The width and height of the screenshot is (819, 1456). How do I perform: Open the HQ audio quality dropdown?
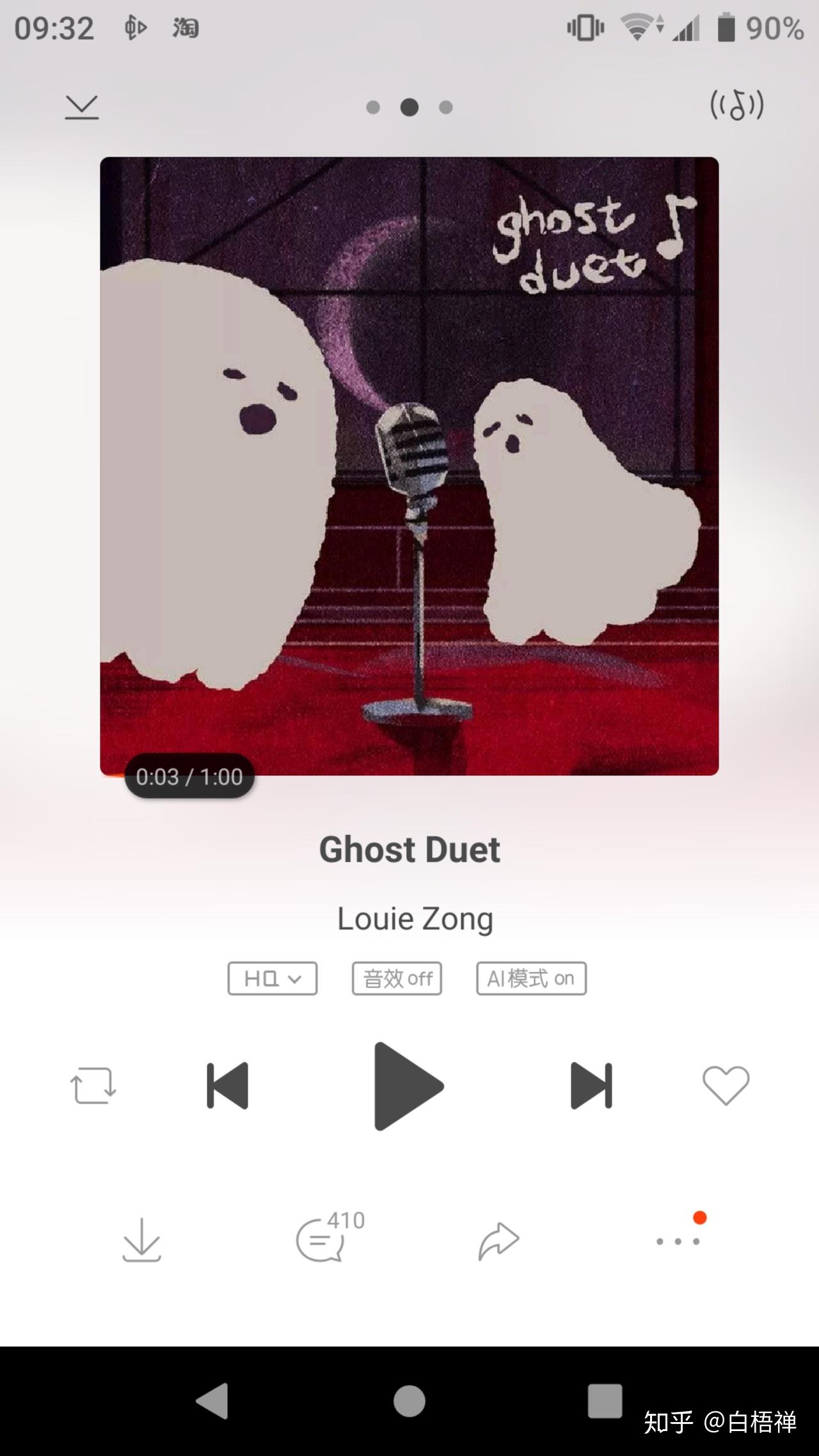coord(272,978)
